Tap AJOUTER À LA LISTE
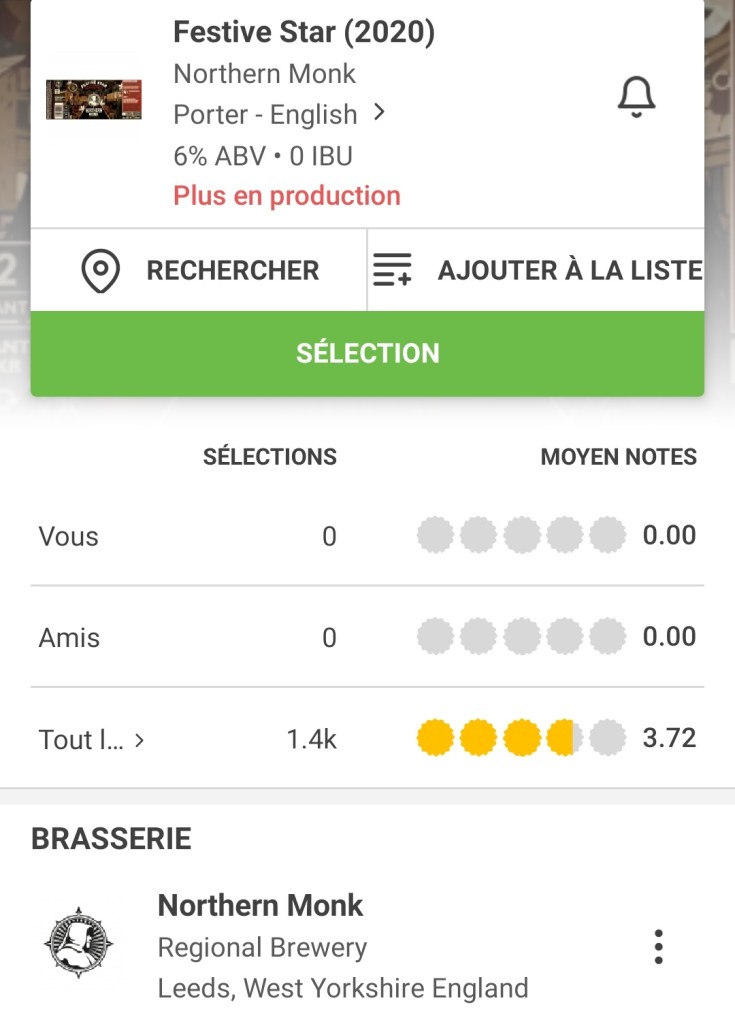Image resolution: width=735 pixels, height=1024 pixels. pos(537,270)
